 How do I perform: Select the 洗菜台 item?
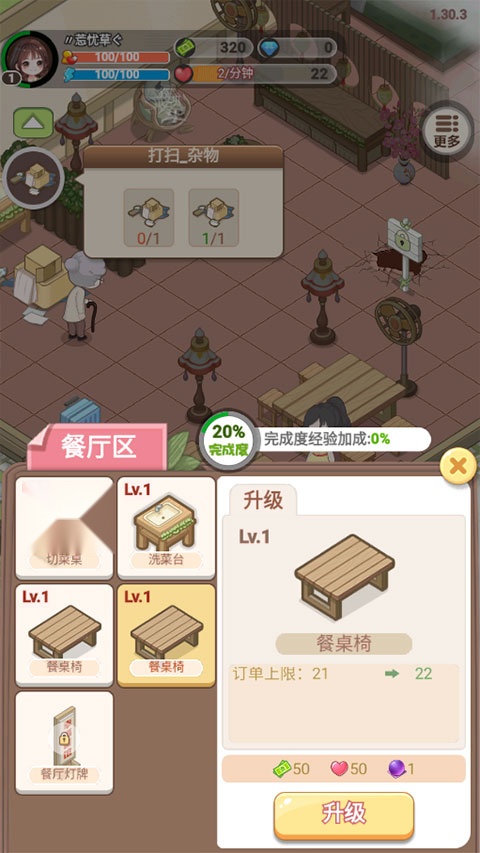click(166, 528)
